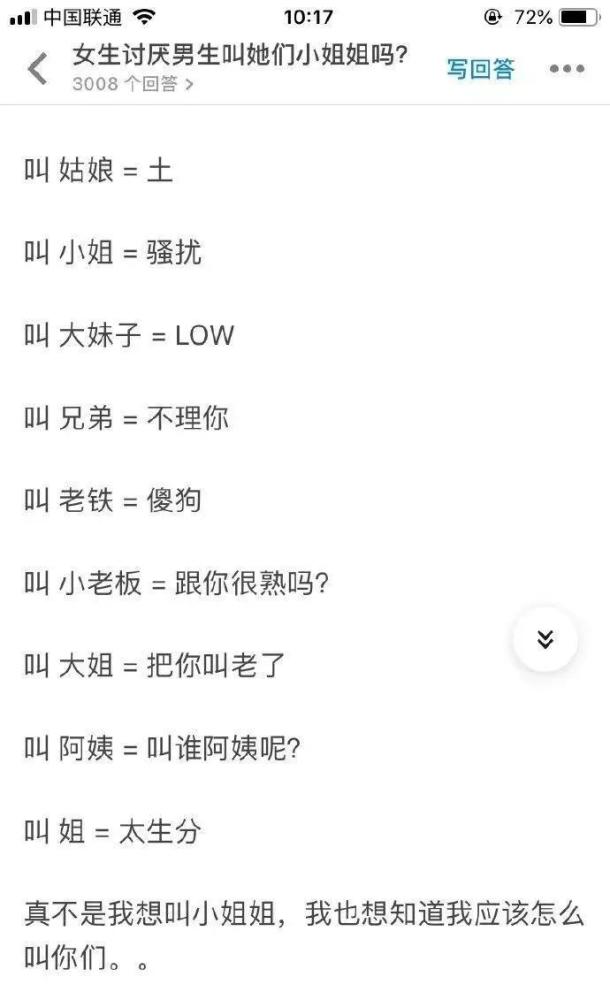Open the three-dot overflow menu
The width and height of the screenshot is (610, 1000).
pyautogui.click(x=567, y=69)
